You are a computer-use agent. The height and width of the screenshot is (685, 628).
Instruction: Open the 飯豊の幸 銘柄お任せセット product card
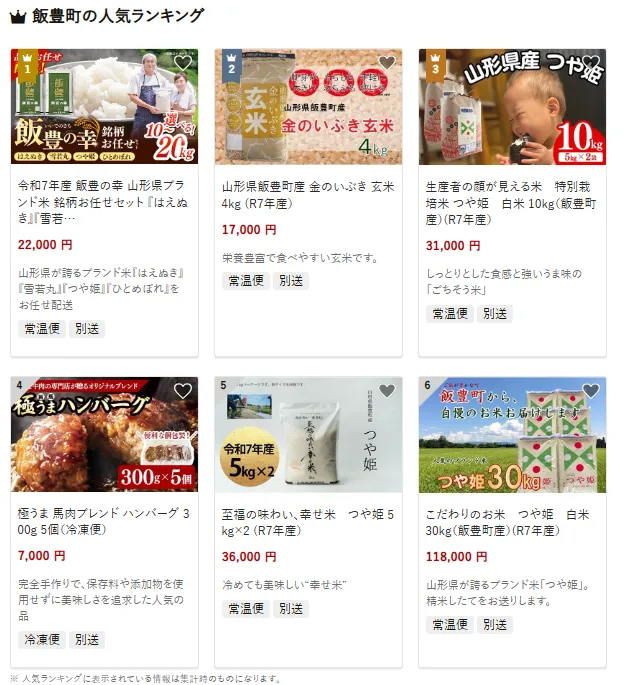pos(104,199)
